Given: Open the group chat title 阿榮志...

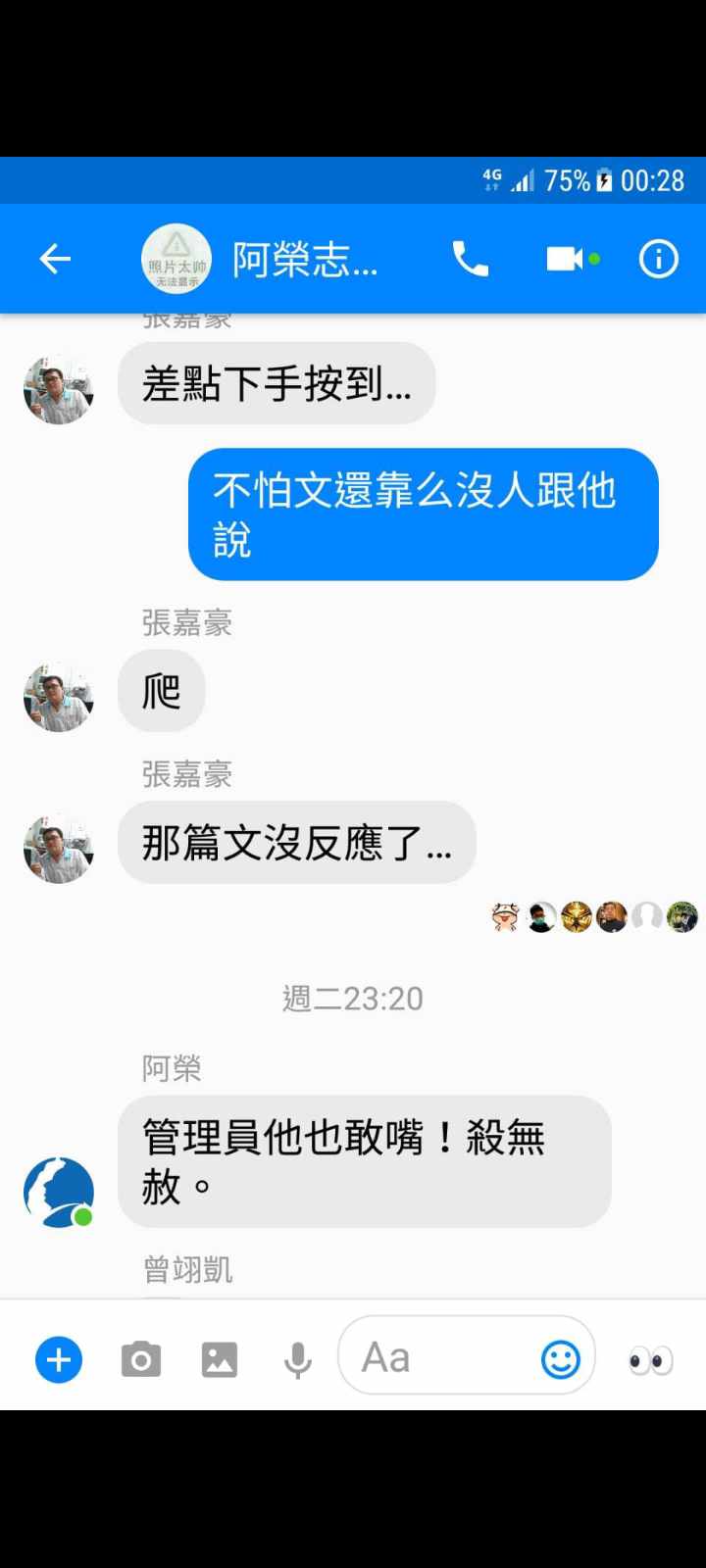Looking at the screenshot, I should (x=304, y=260).
